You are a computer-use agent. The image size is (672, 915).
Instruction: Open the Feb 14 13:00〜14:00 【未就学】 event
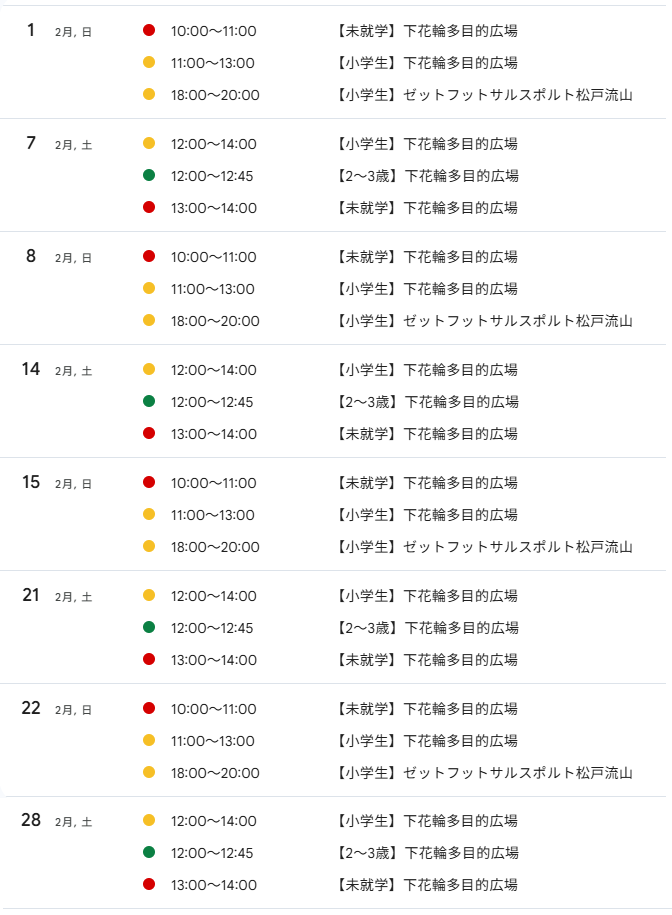click(x=427, y=434)
